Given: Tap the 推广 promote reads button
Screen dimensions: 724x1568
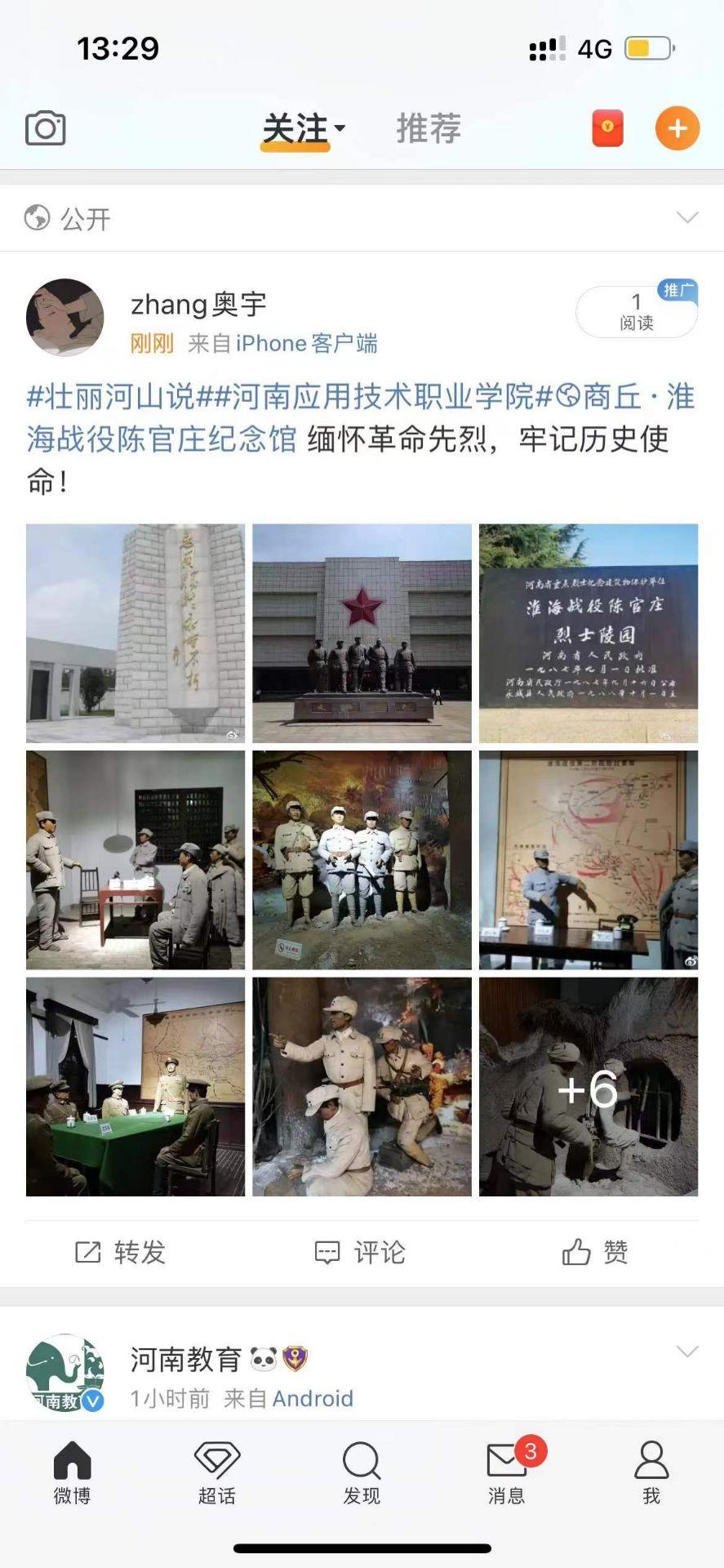Looking at the screenshot, I should point(637,312).
